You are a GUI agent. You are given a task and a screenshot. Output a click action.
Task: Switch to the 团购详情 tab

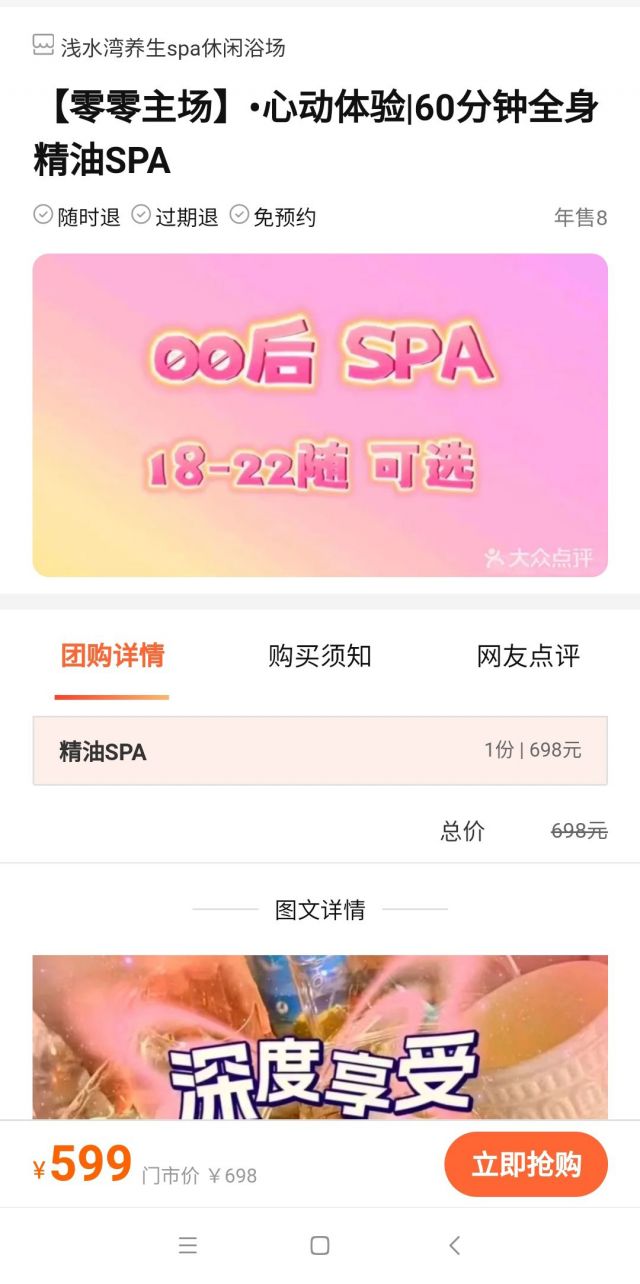coord(112,656)
